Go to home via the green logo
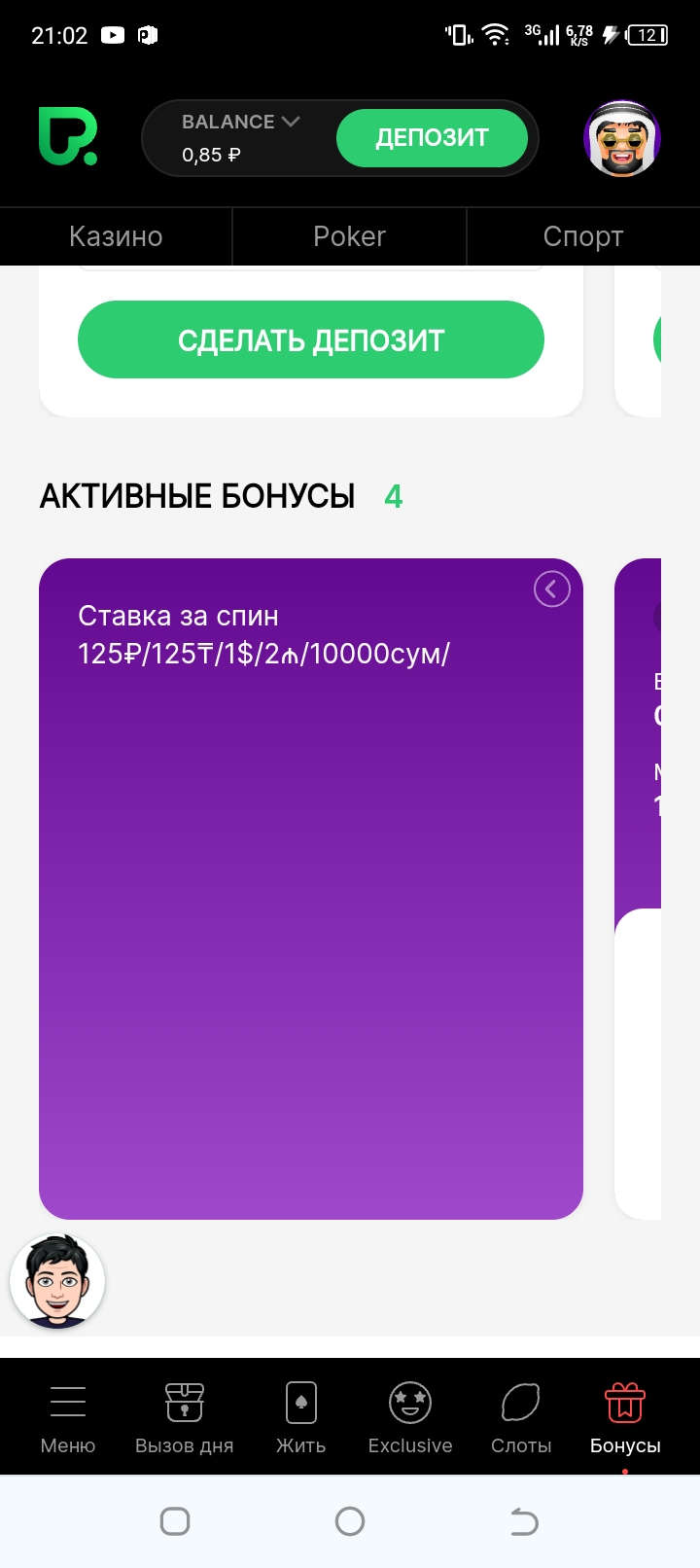The width and height of the screenshot is (700, 1568). tap(68, 136)
